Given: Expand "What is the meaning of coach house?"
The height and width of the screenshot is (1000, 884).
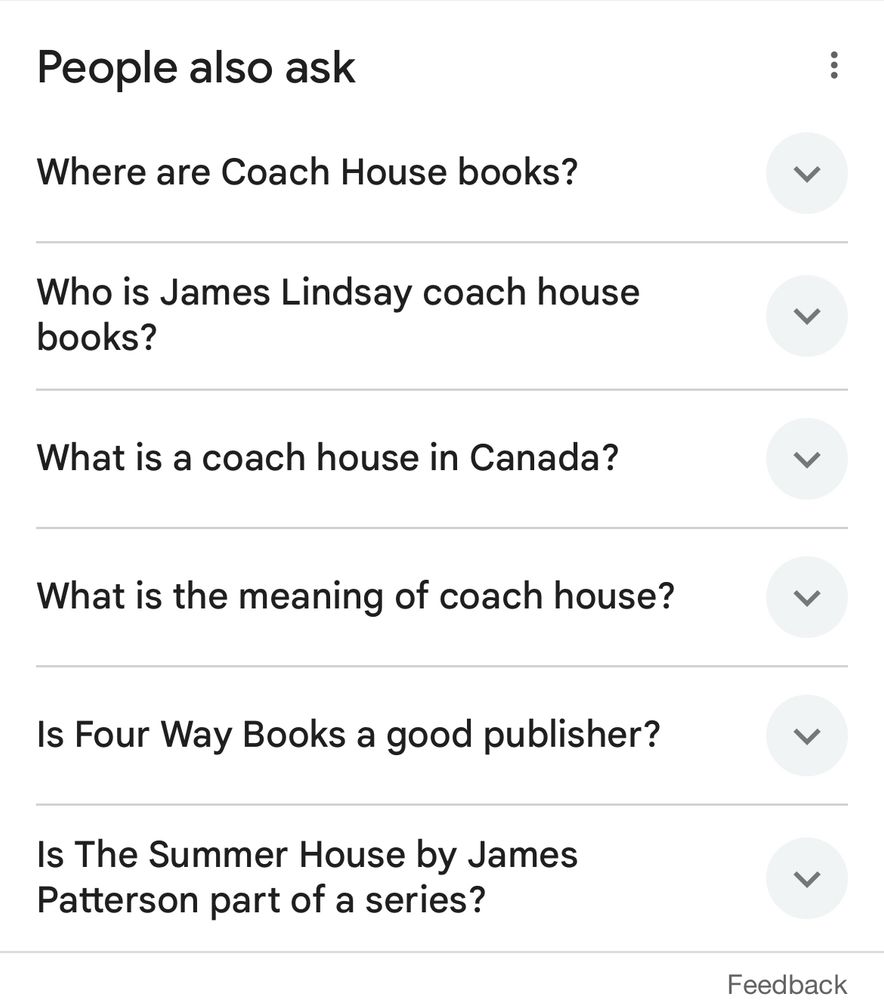Looking at the screenshot, I should pos(806,597).
